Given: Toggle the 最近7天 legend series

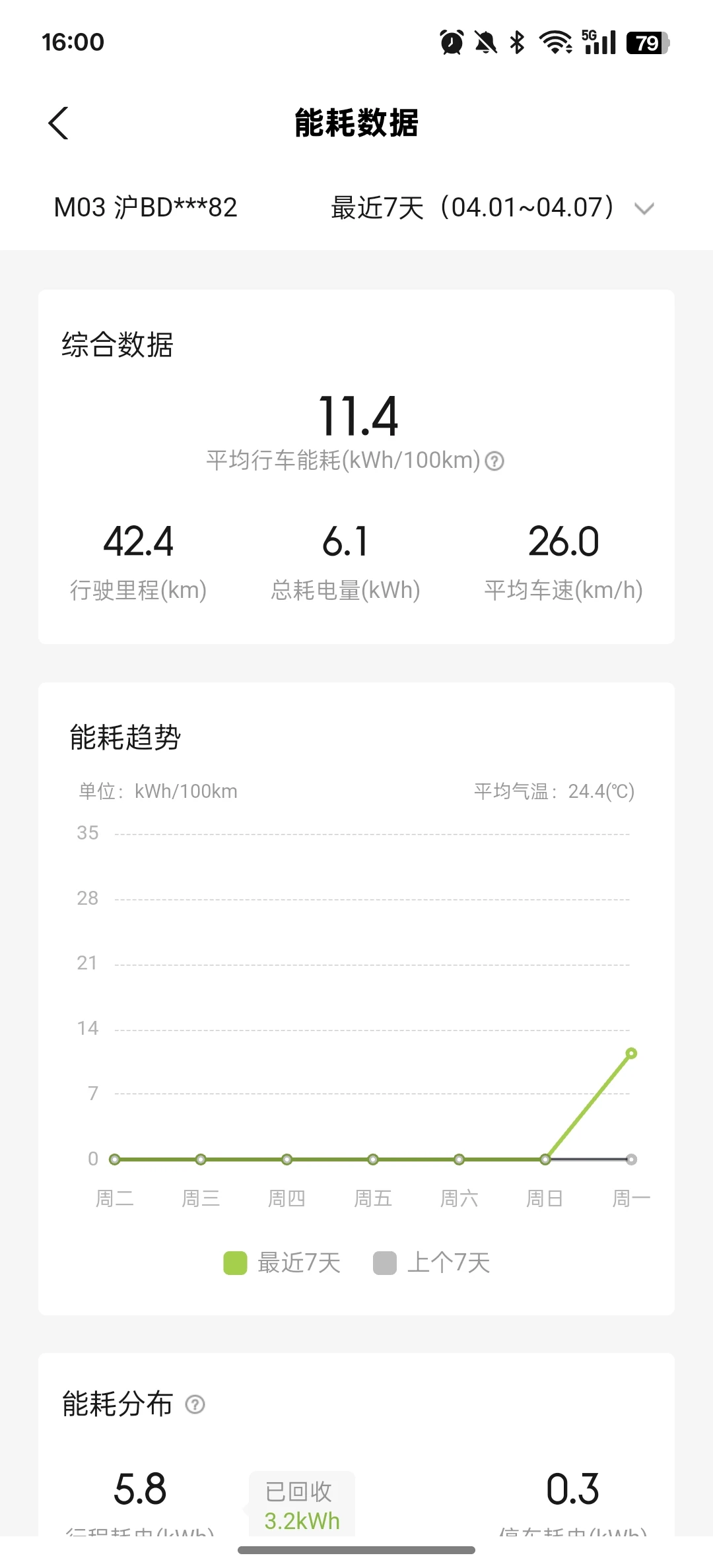Looking at the screenshot, I should click(x=283, y=1262).
